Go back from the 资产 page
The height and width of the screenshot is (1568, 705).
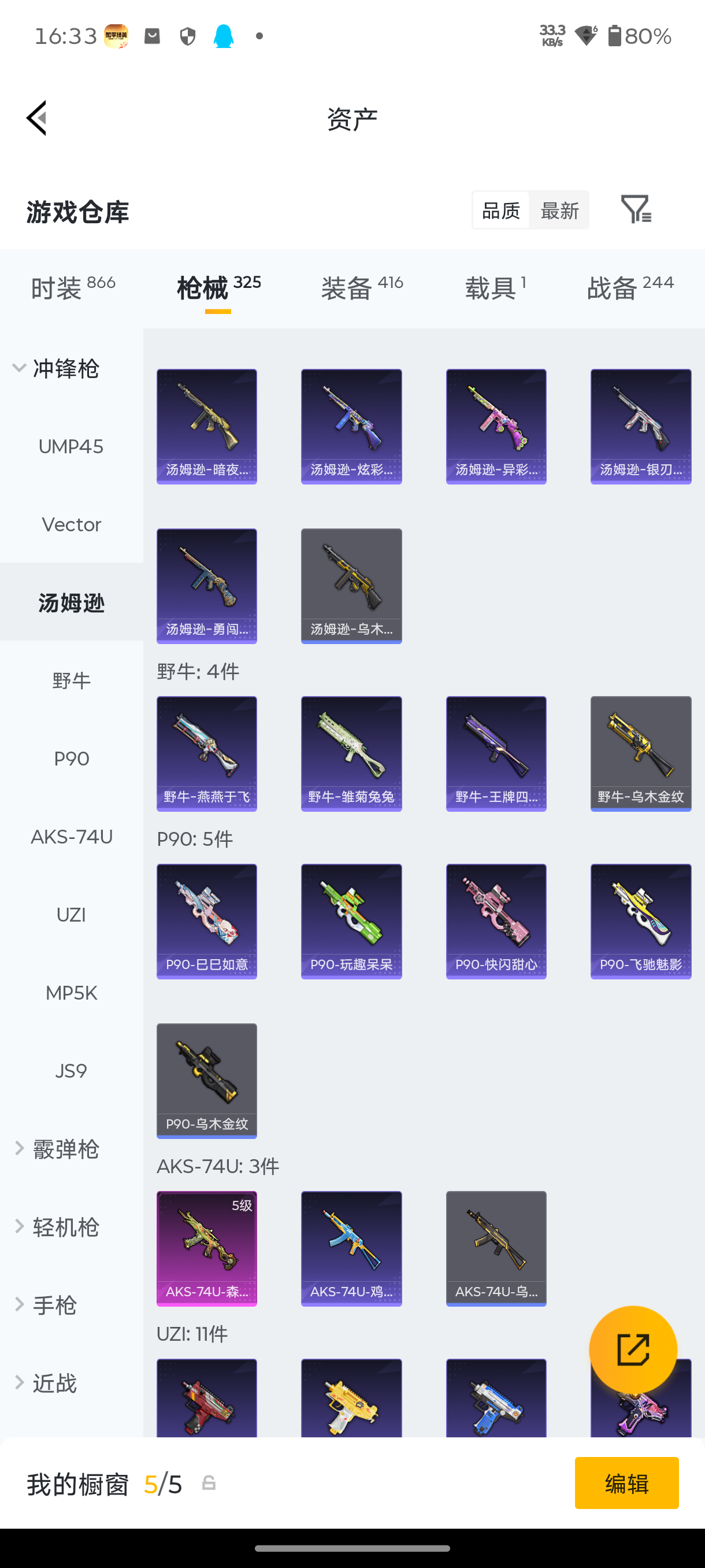pos(36,118)
